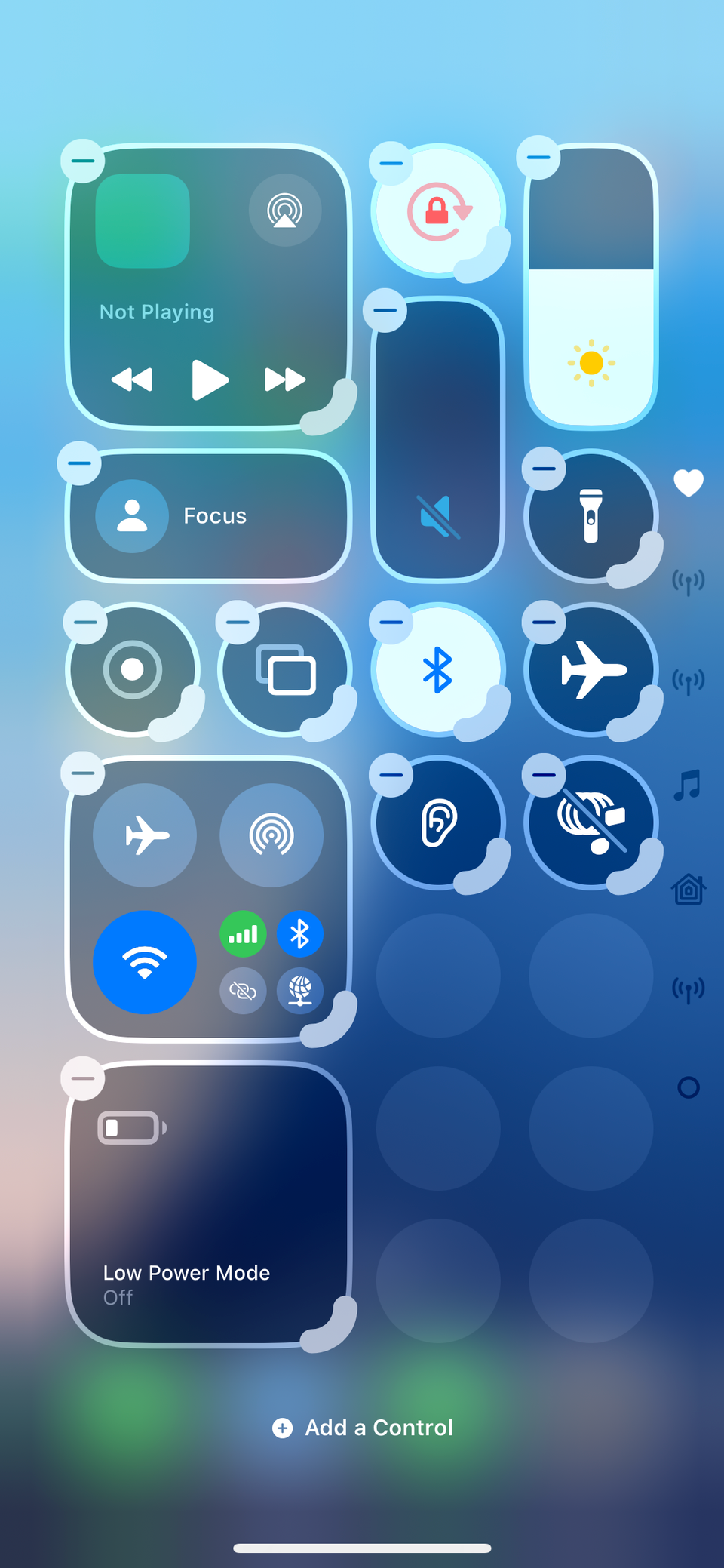Open the Hearing ear control
Viewport: 724px width, 1568px height.
click(438, 822)
